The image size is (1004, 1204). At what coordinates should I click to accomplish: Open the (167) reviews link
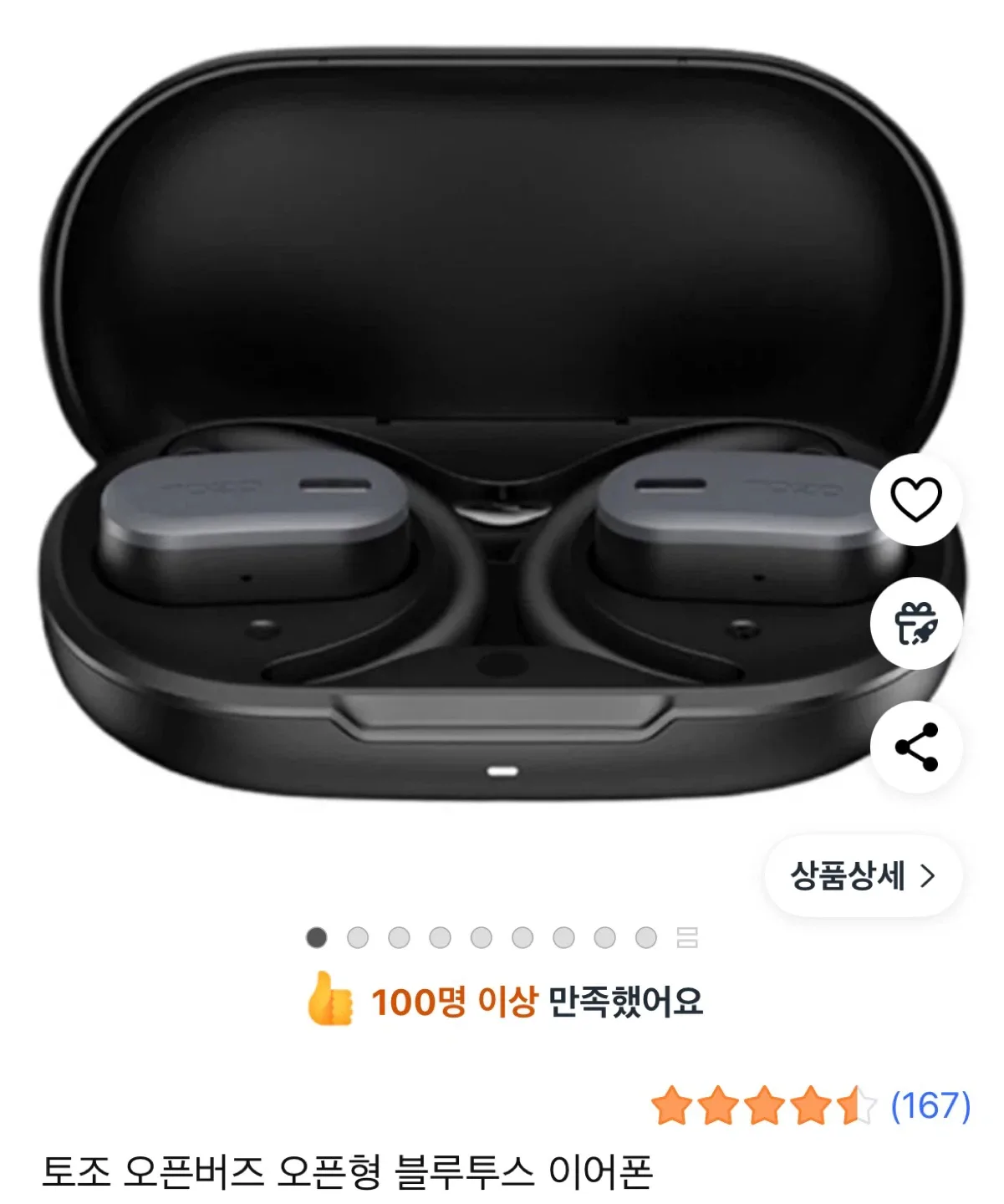coord(930,1106)
